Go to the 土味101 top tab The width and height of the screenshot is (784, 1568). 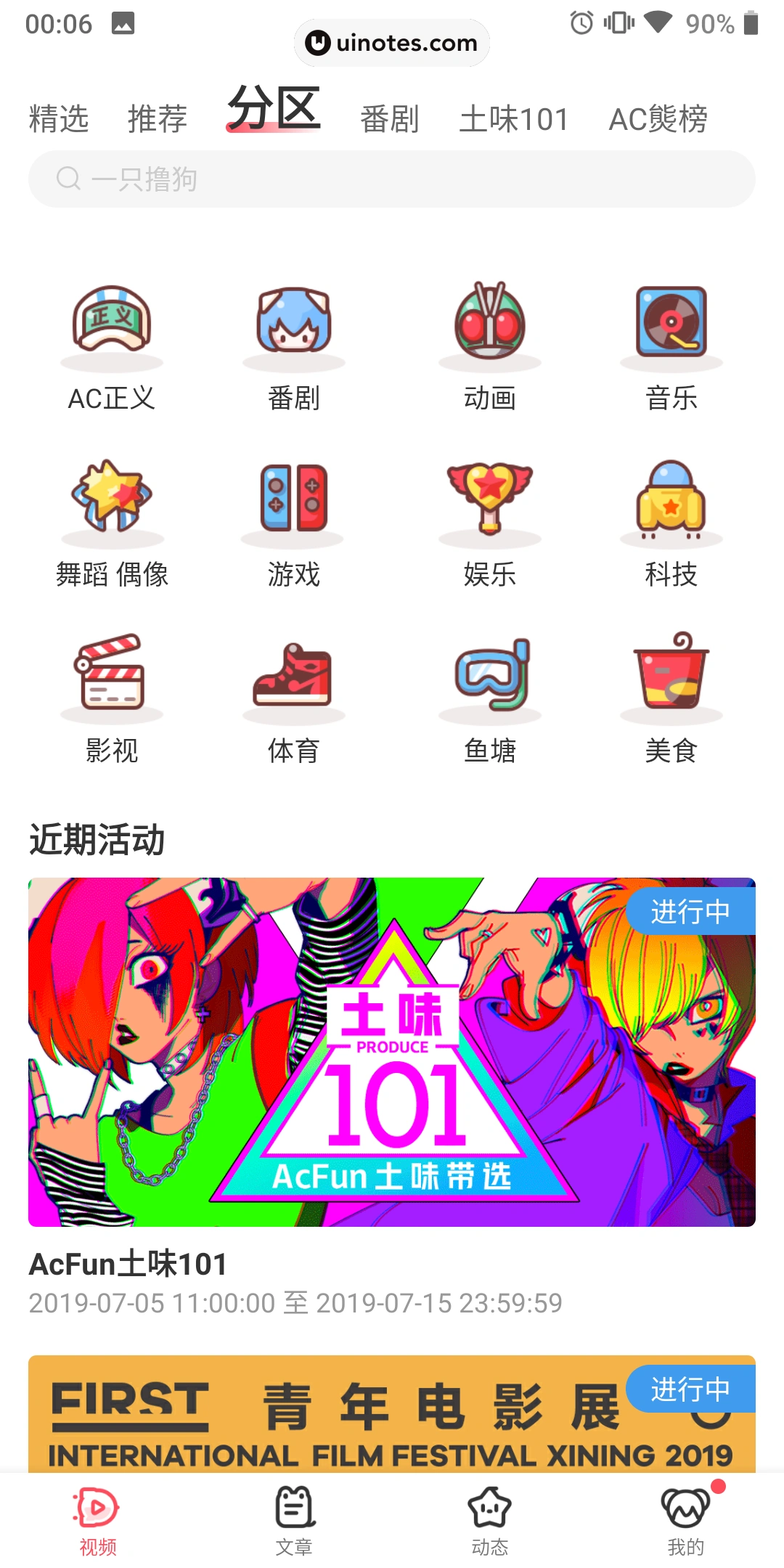point(514,119)
